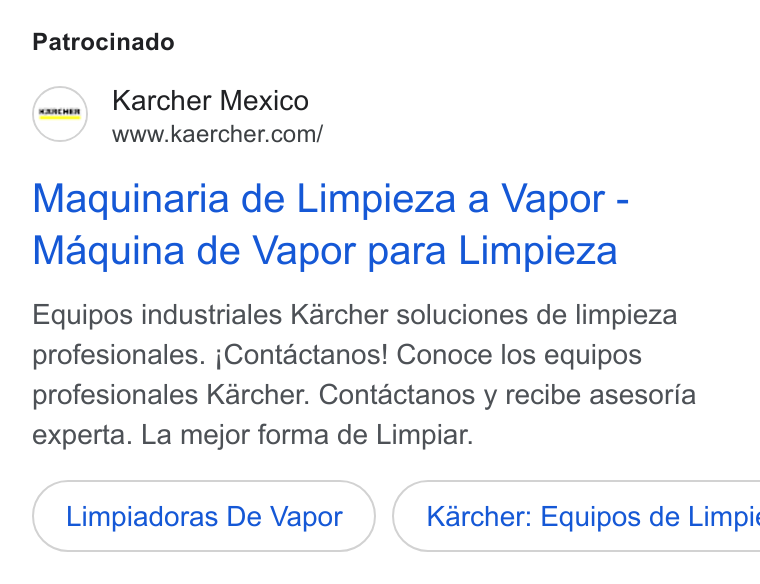
Task: Select the Limpiadoras De Vapor chip
Action: 204,516
